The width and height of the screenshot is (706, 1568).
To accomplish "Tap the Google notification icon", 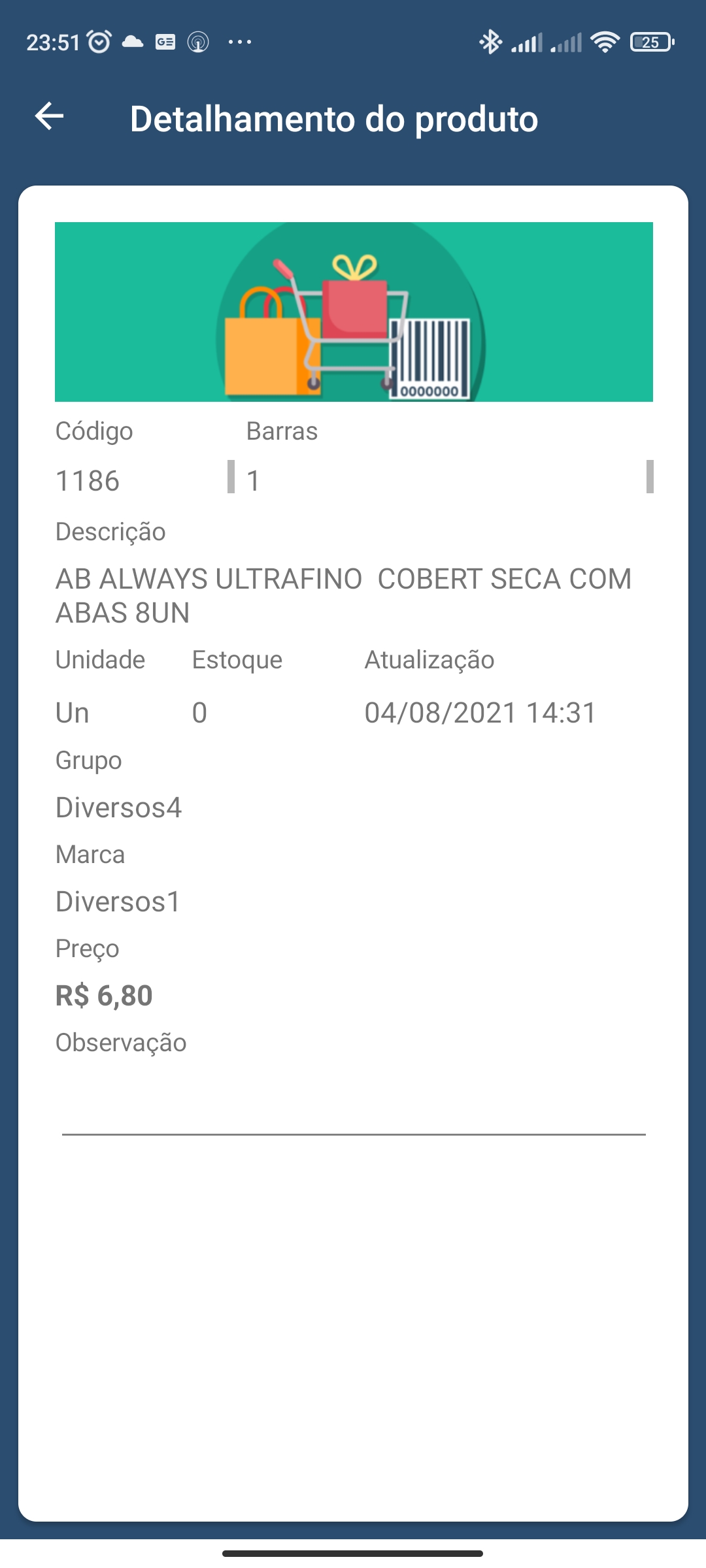I will 164,42.
